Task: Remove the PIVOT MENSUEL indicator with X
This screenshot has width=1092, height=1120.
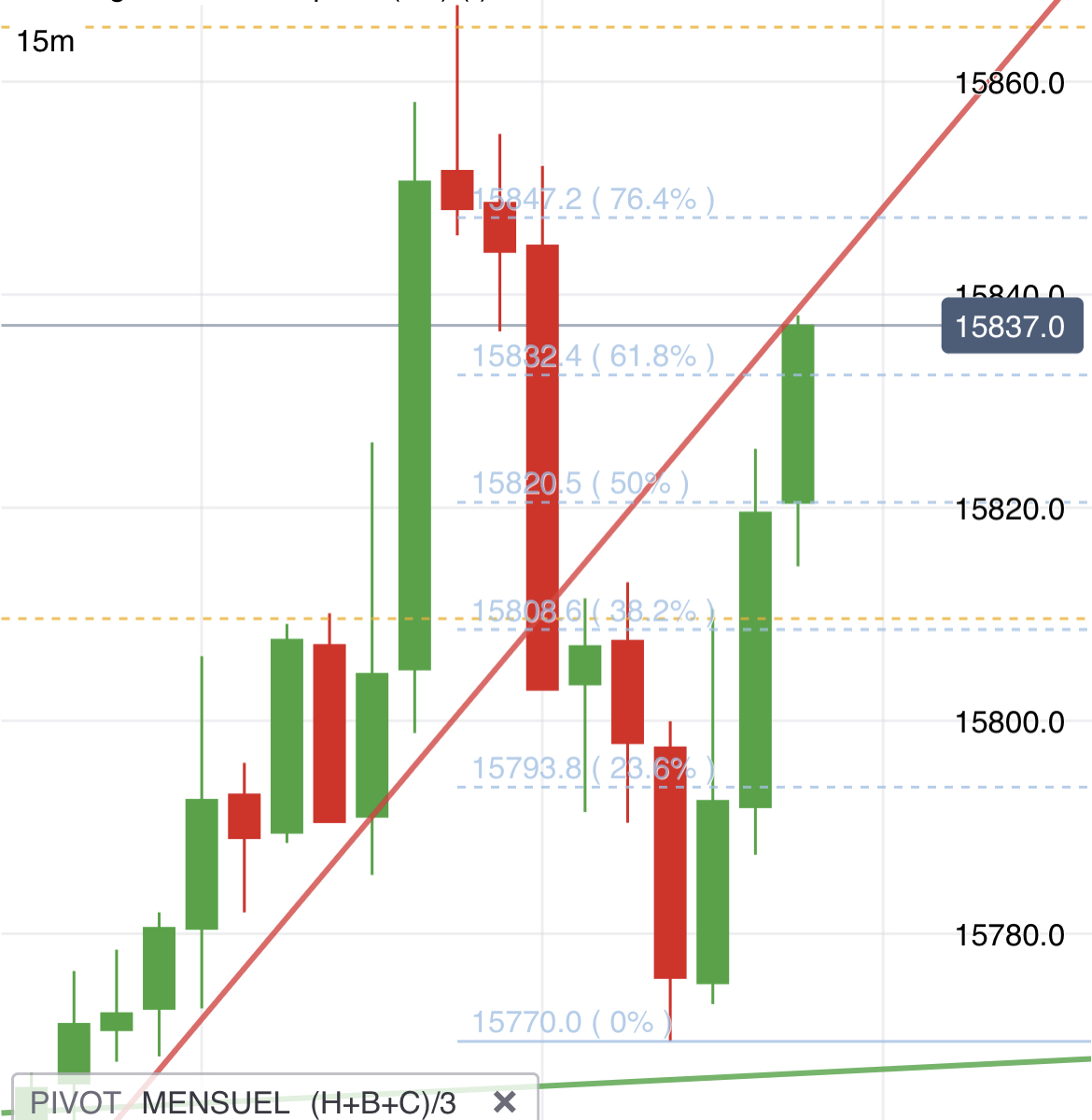Action: (x=504, y=1102)
